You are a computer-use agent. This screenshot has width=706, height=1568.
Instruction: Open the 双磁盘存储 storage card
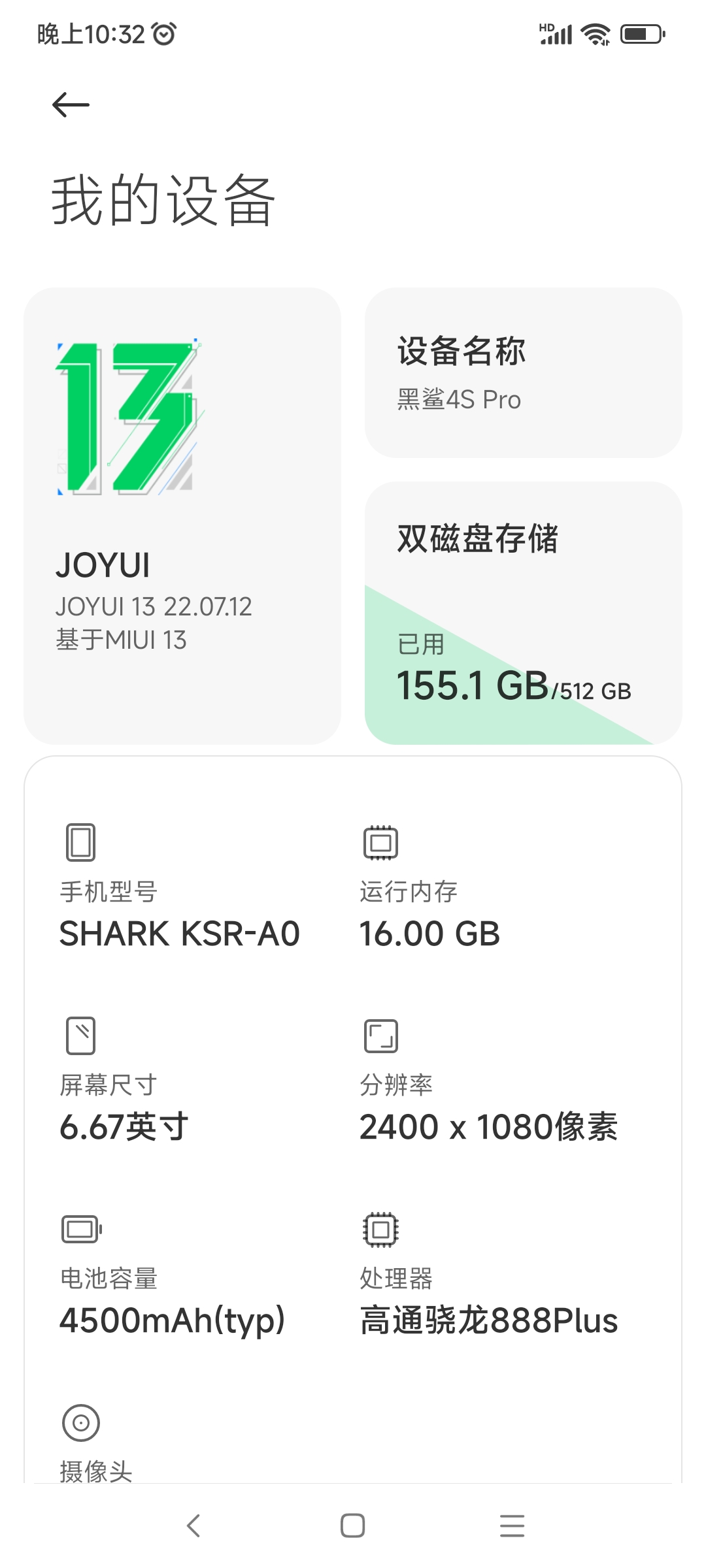[x=523, y=613]
